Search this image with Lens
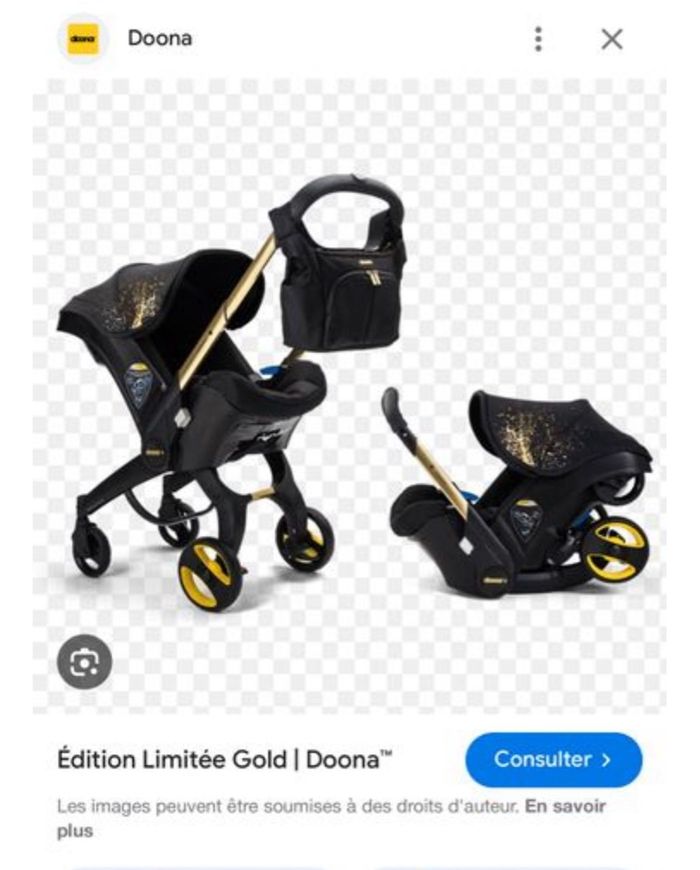The width and height of the screenshot is (700, 870). 84,661
